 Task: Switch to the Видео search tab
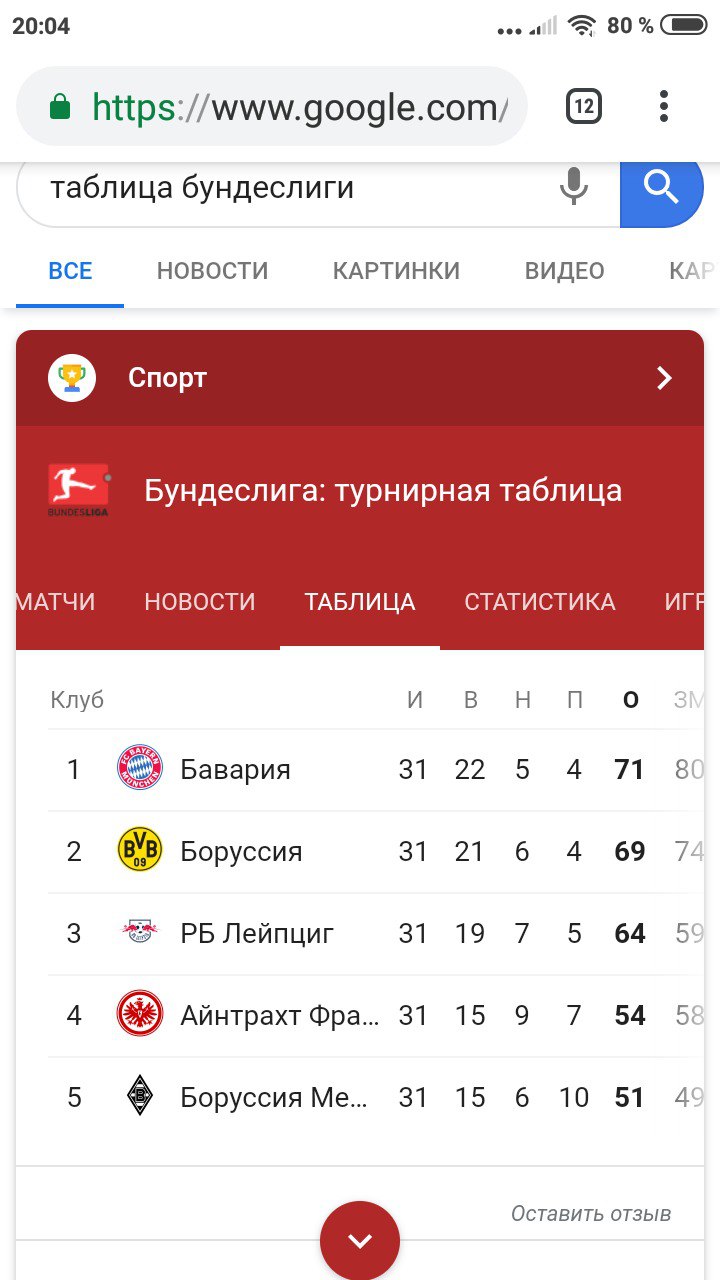point(565,271)
